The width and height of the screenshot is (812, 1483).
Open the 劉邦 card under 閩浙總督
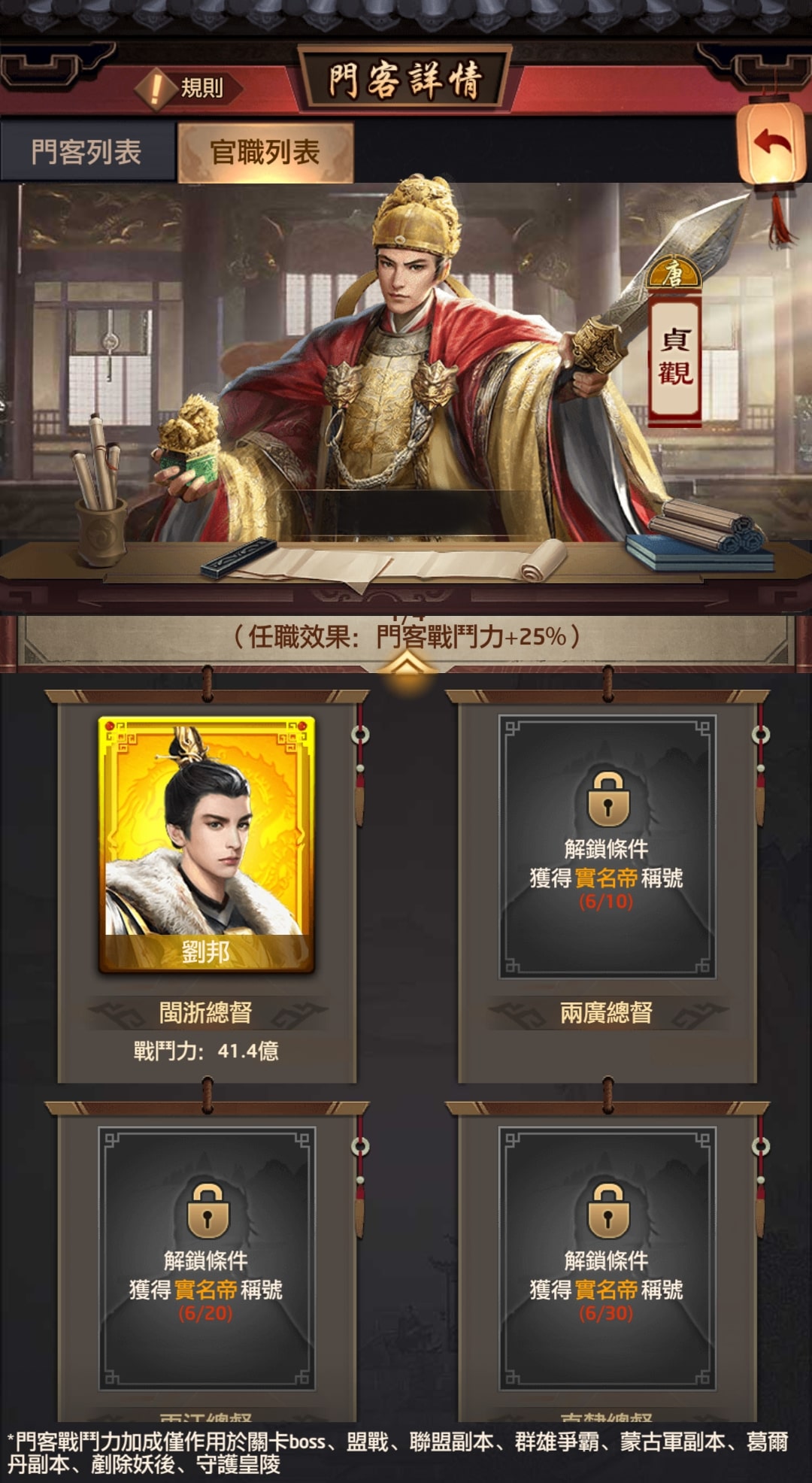pyautogui.click(x=206, y=844)
